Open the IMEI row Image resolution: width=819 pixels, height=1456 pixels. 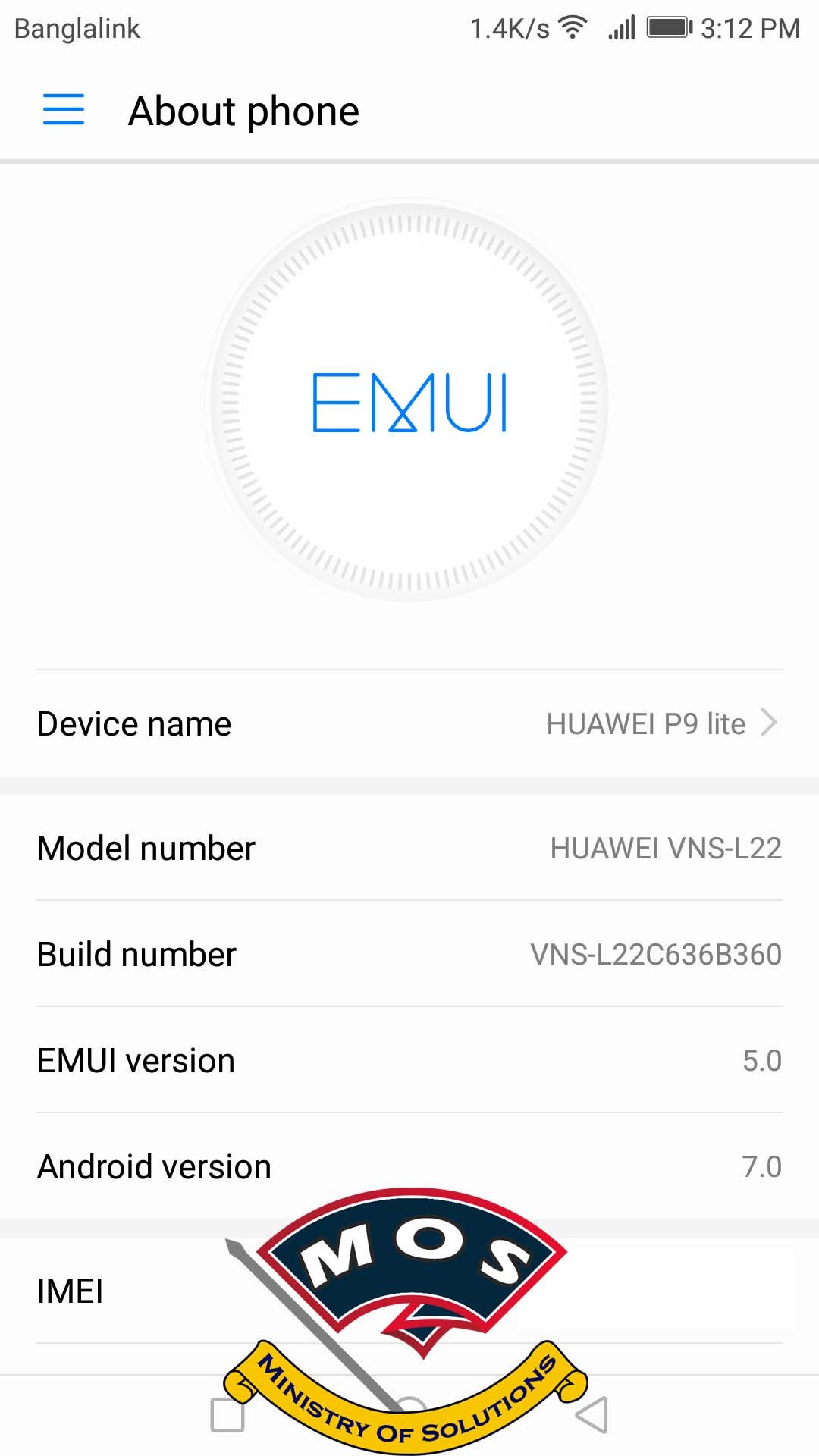coord(114,1291)
